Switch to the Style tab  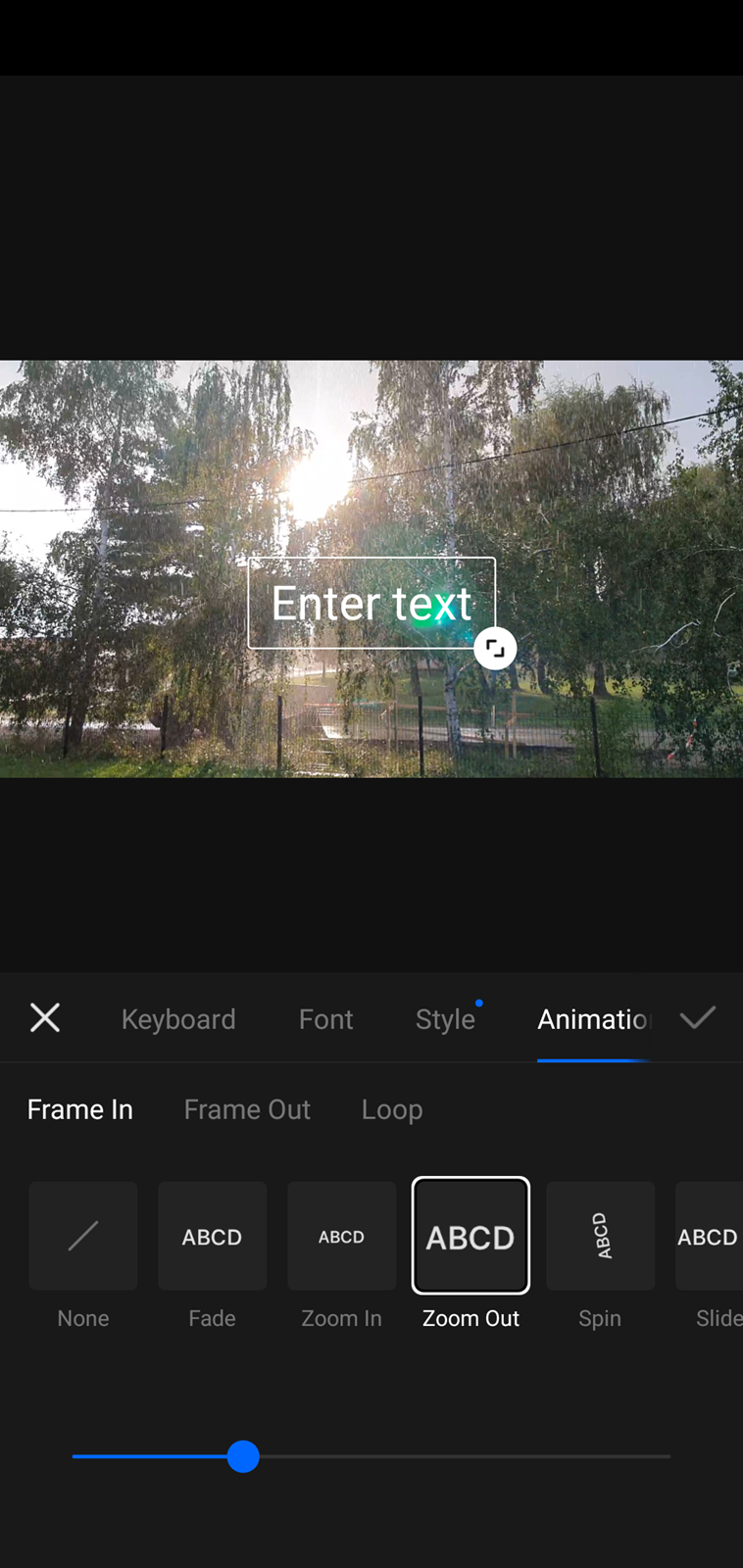[x=445, y=1019]
